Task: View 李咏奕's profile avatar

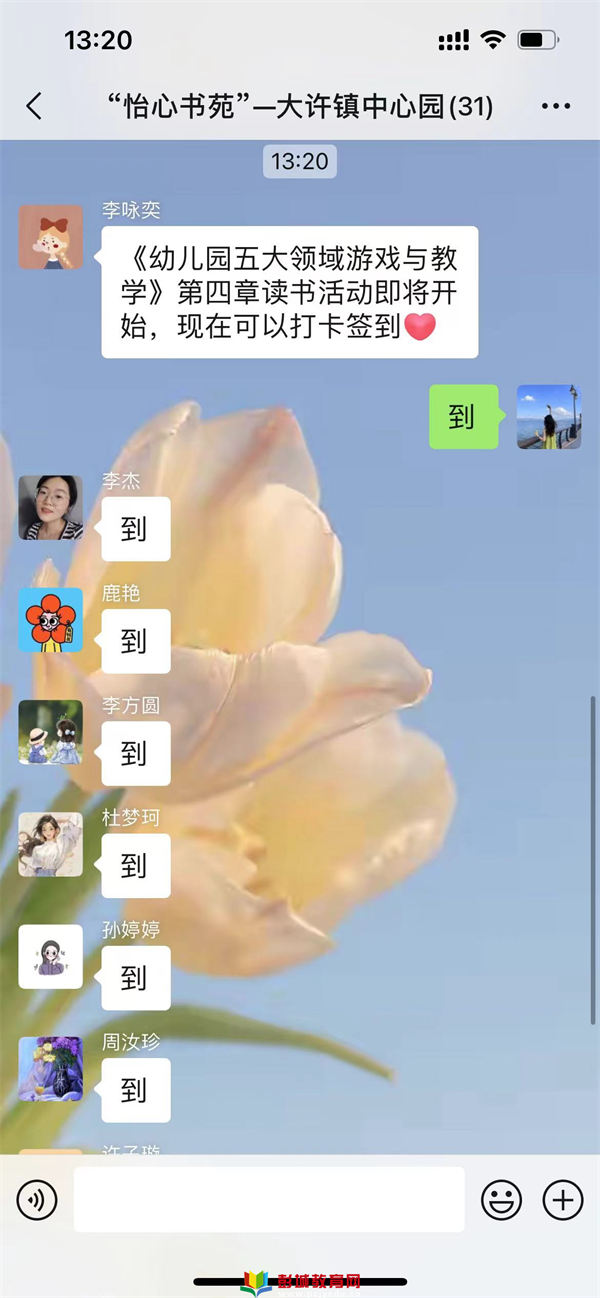Action: coord(50,237)
